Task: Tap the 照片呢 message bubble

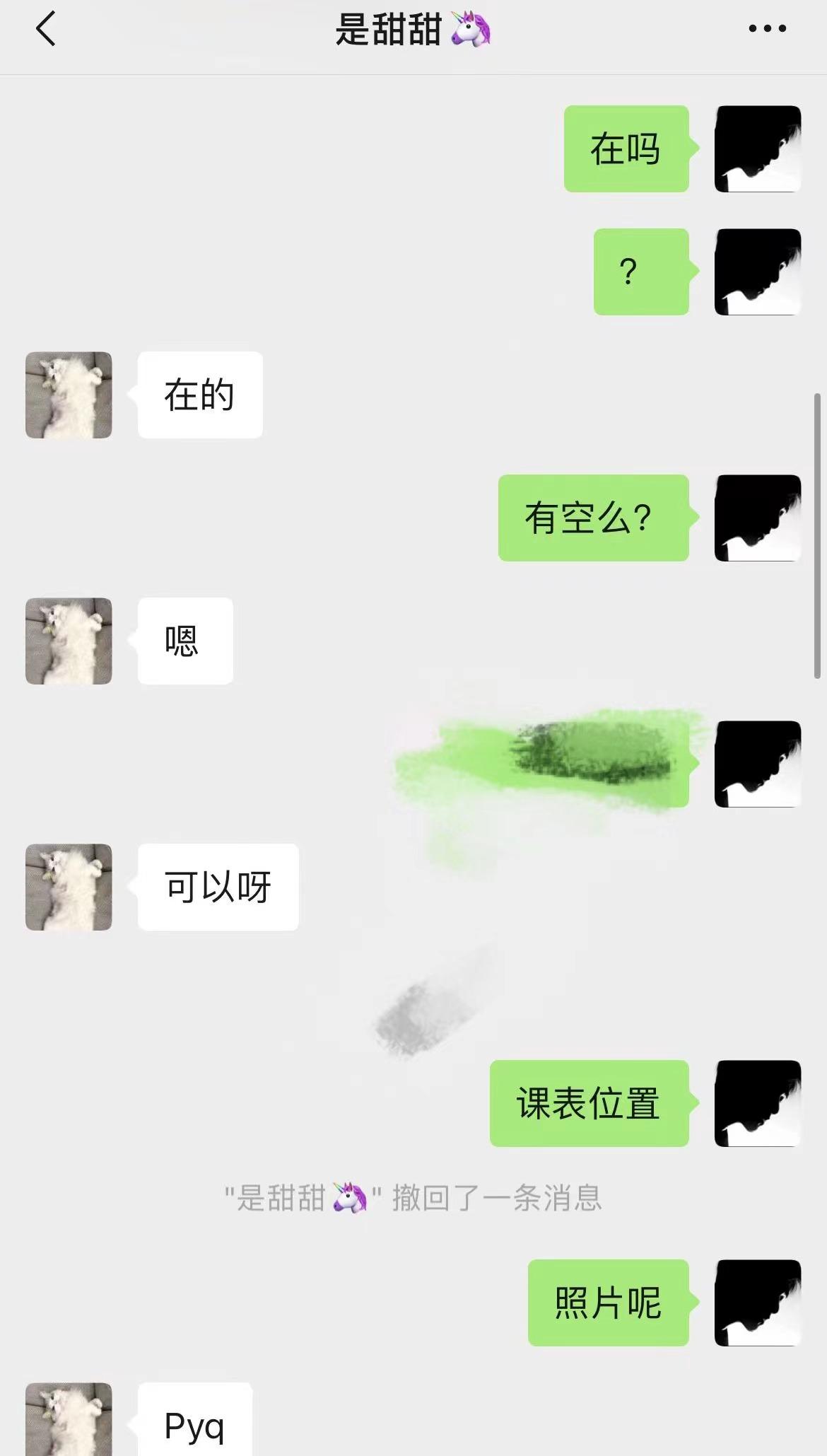Action: pos(609,1305)
